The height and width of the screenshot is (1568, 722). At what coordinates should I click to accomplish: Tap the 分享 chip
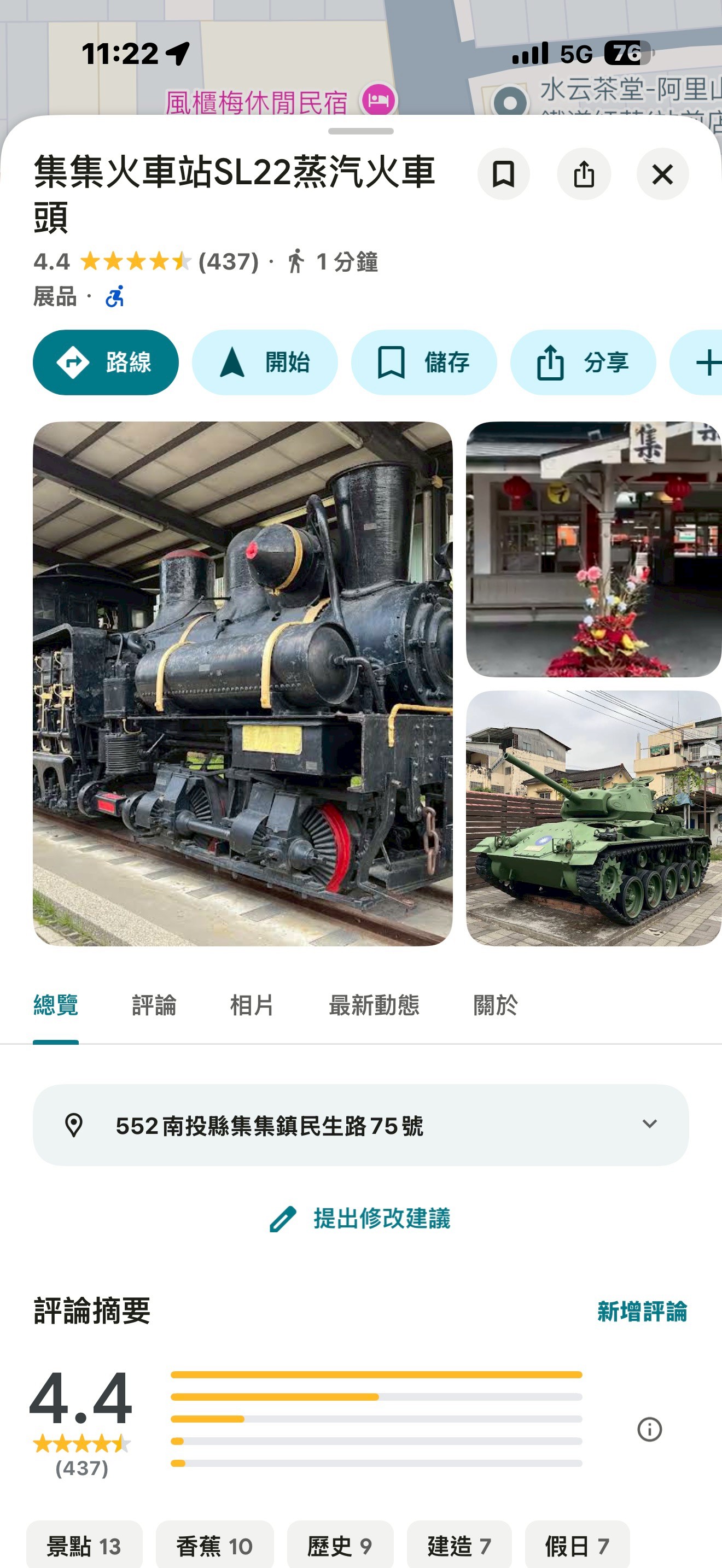(583, 362)
